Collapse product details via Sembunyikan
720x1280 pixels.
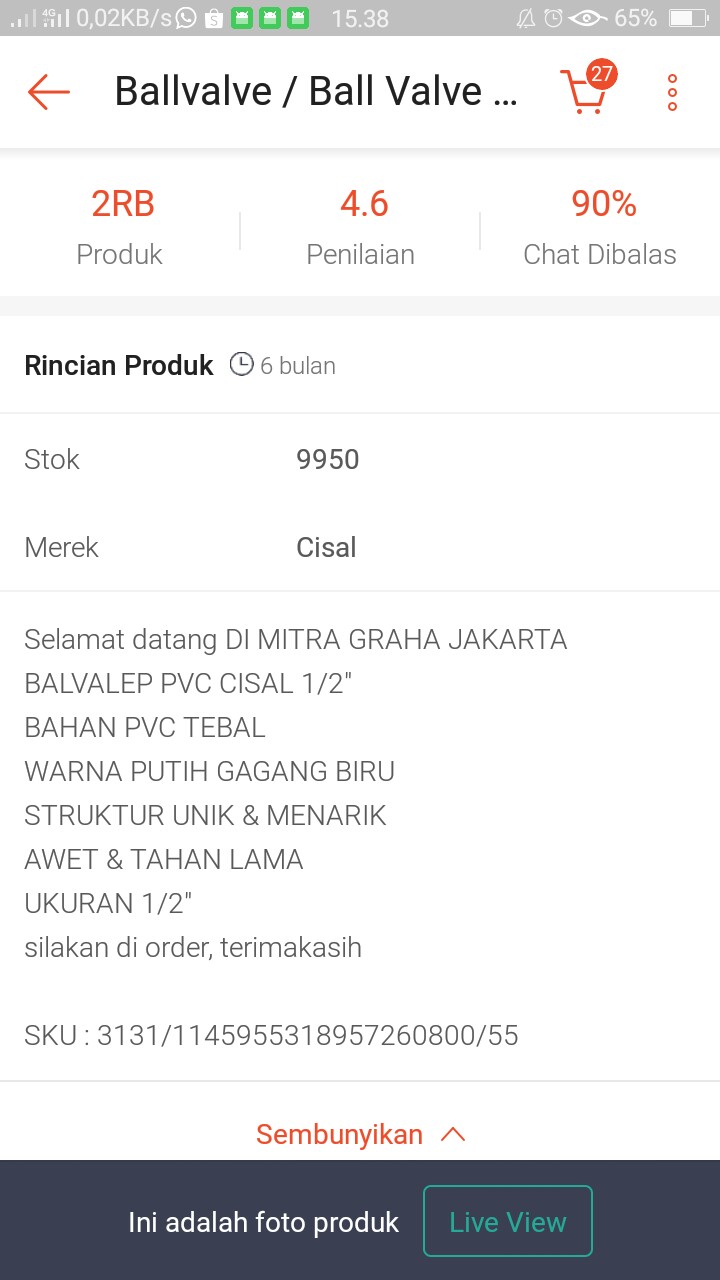click(339, 1133)
